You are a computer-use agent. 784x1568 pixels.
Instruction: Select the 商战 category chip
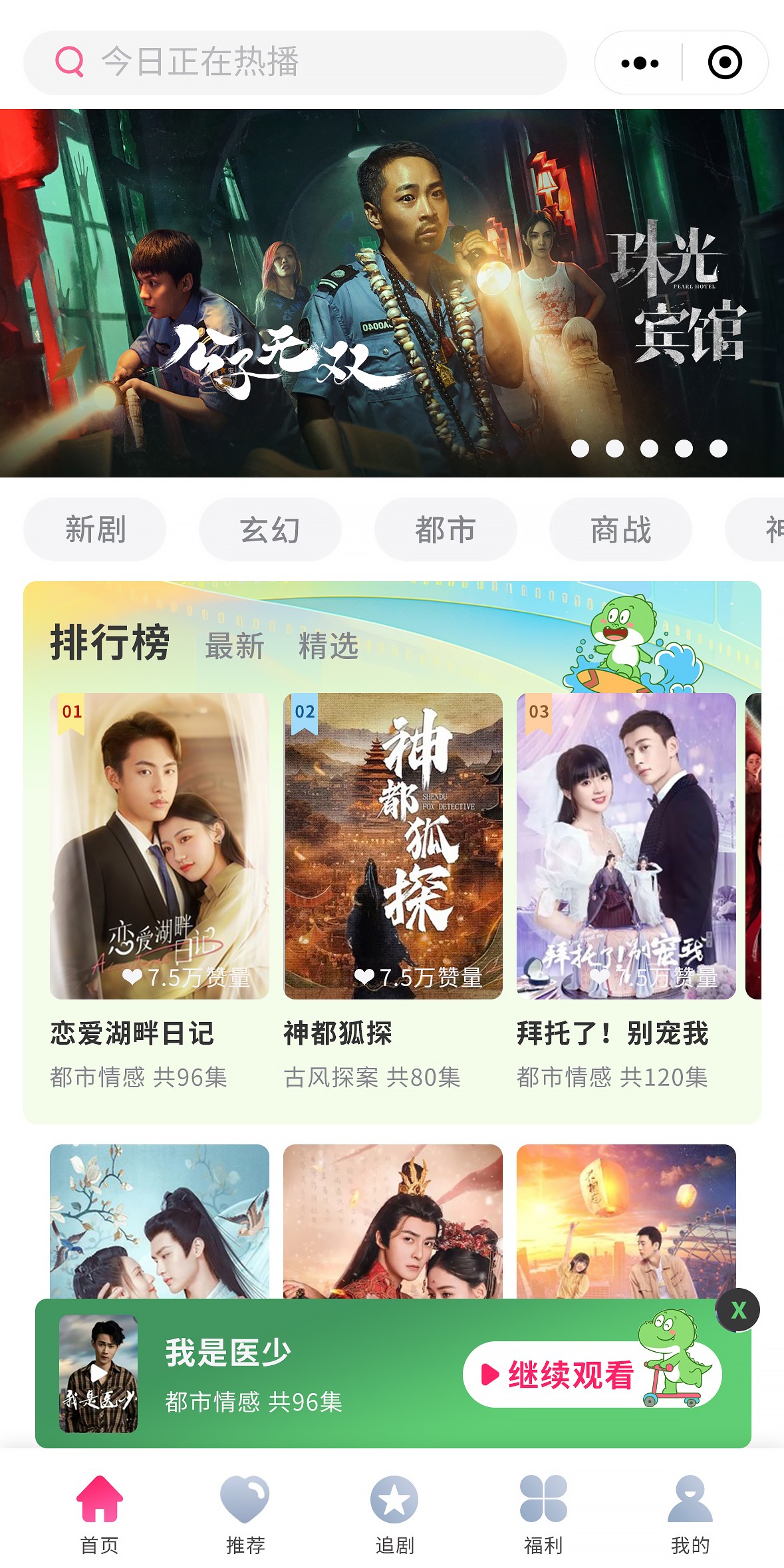[621, 530]
